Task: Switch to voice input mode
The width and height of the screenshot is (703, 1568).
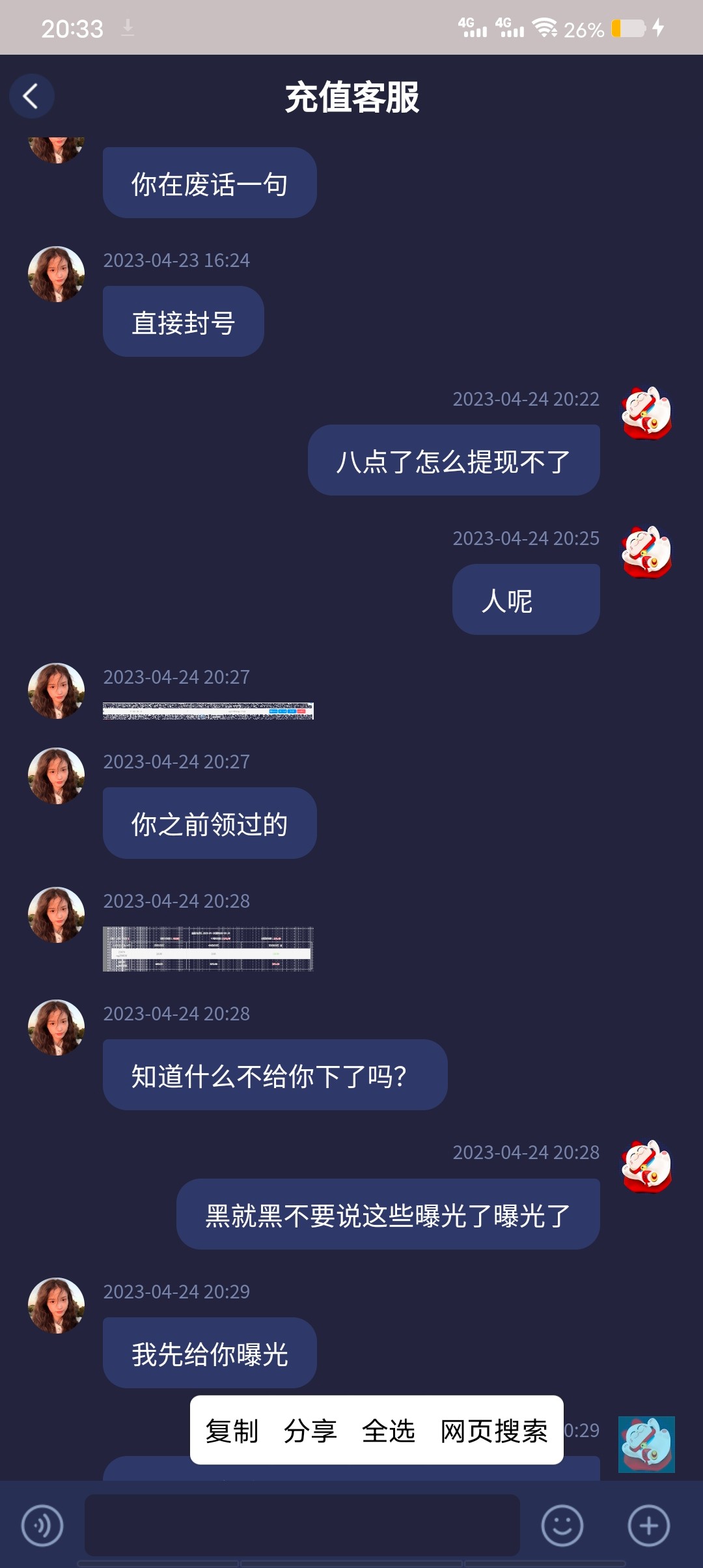Action: 42,1525
